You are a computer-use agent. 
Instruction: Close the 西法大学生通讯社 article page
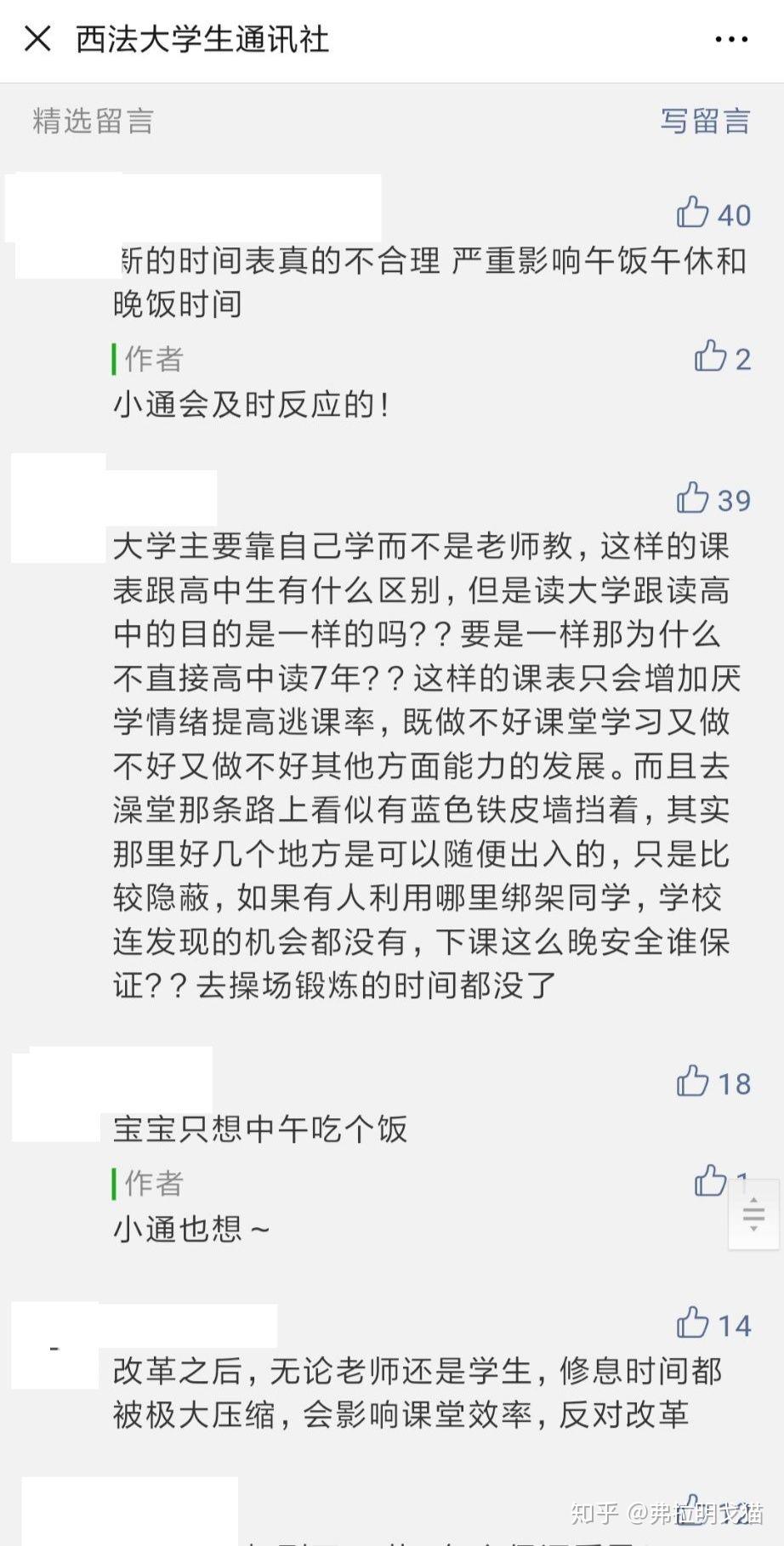coord(37,39)
